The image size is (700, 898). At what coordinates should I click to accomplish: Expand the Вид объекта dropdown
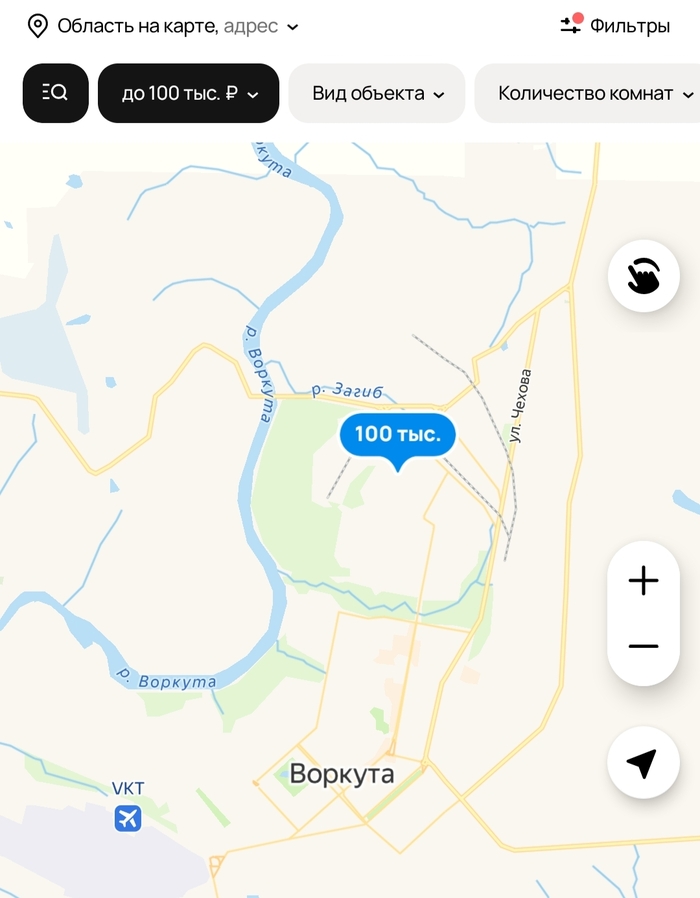(x=377, y=93)
